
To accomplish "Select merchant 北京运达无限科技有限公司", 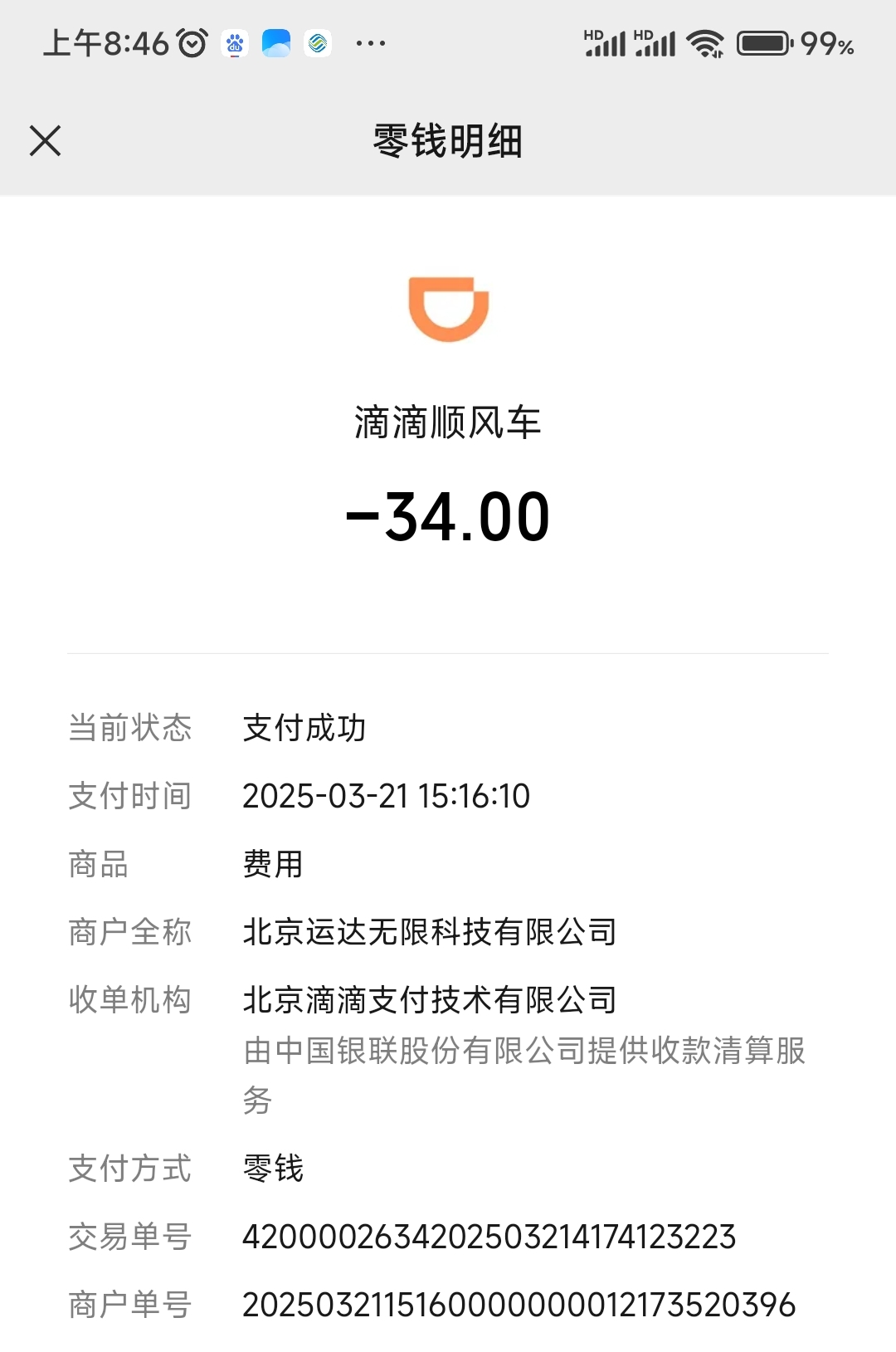I will [x=429, y=932].
